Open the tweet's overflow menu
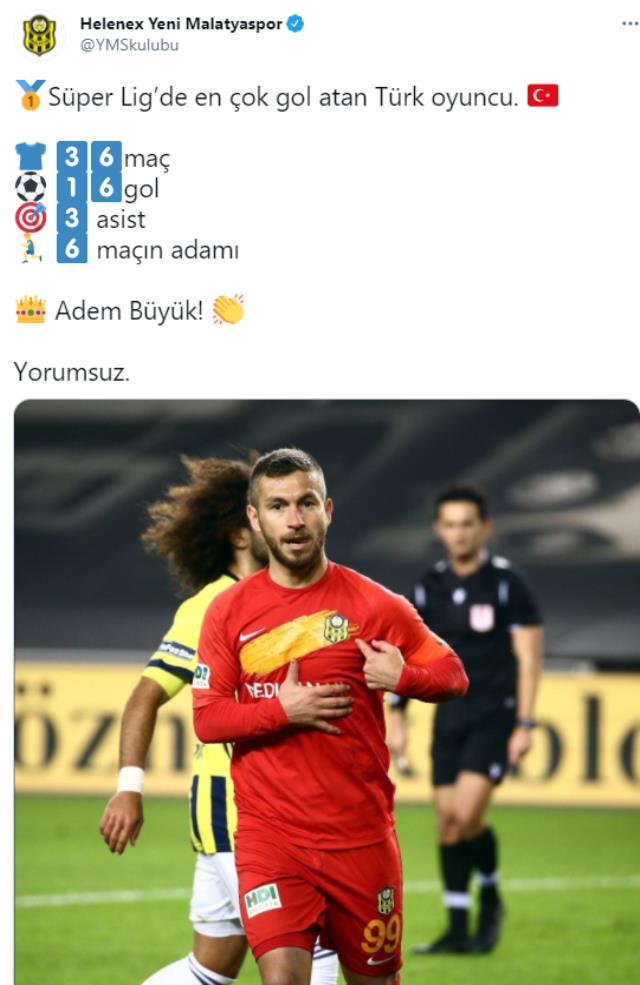The image size is (640, 985). coord(629,23)
